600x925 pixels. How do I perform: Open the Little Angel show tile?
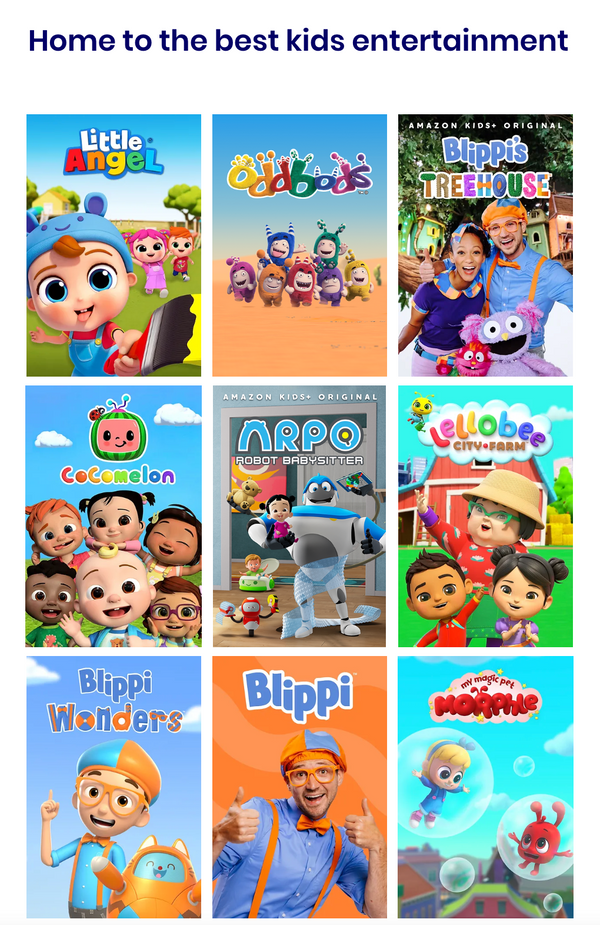(x=113, y=245)
